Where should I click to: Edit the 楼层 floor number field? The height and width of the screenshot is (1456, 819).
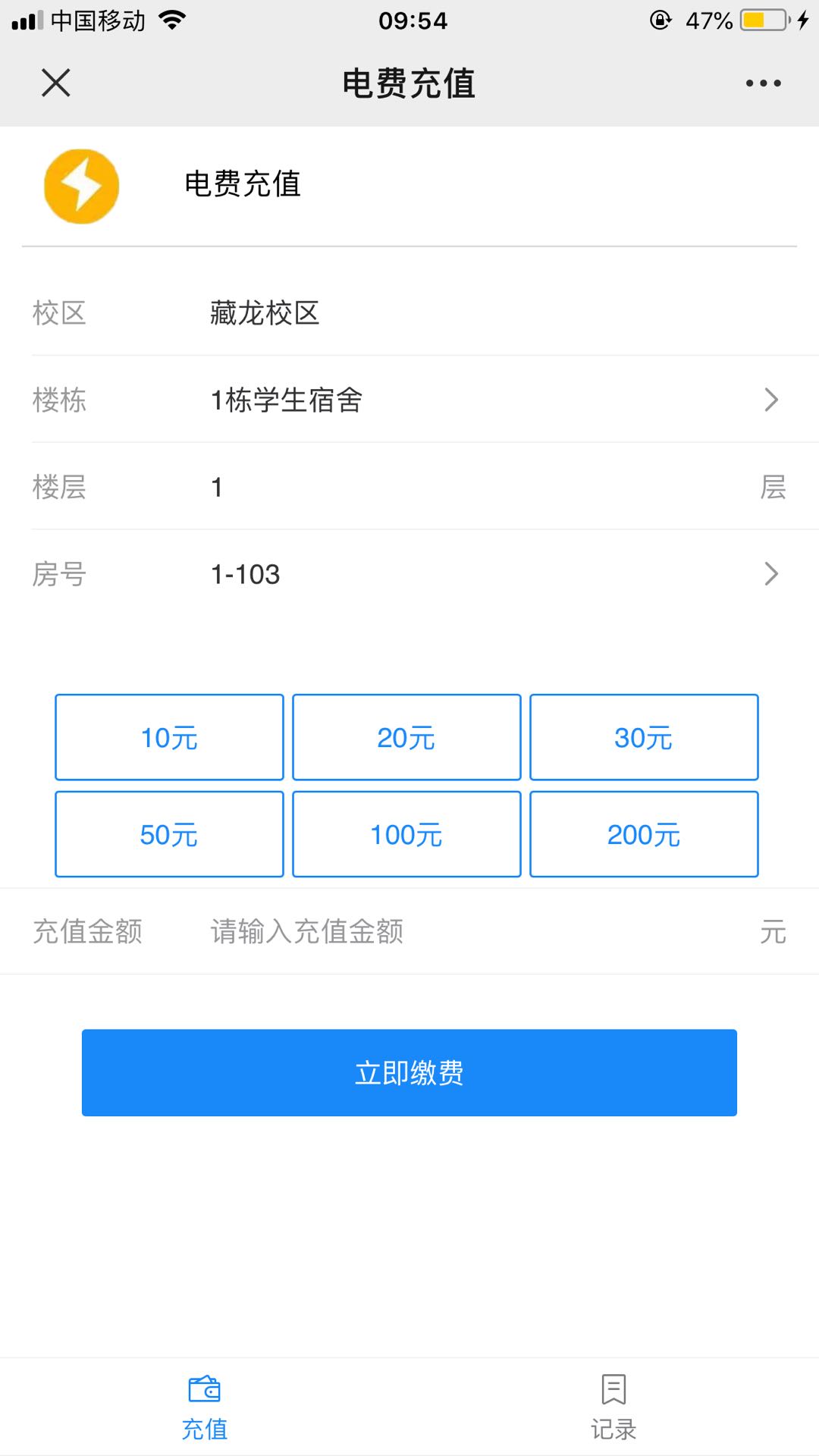click(x=470, y=487)
